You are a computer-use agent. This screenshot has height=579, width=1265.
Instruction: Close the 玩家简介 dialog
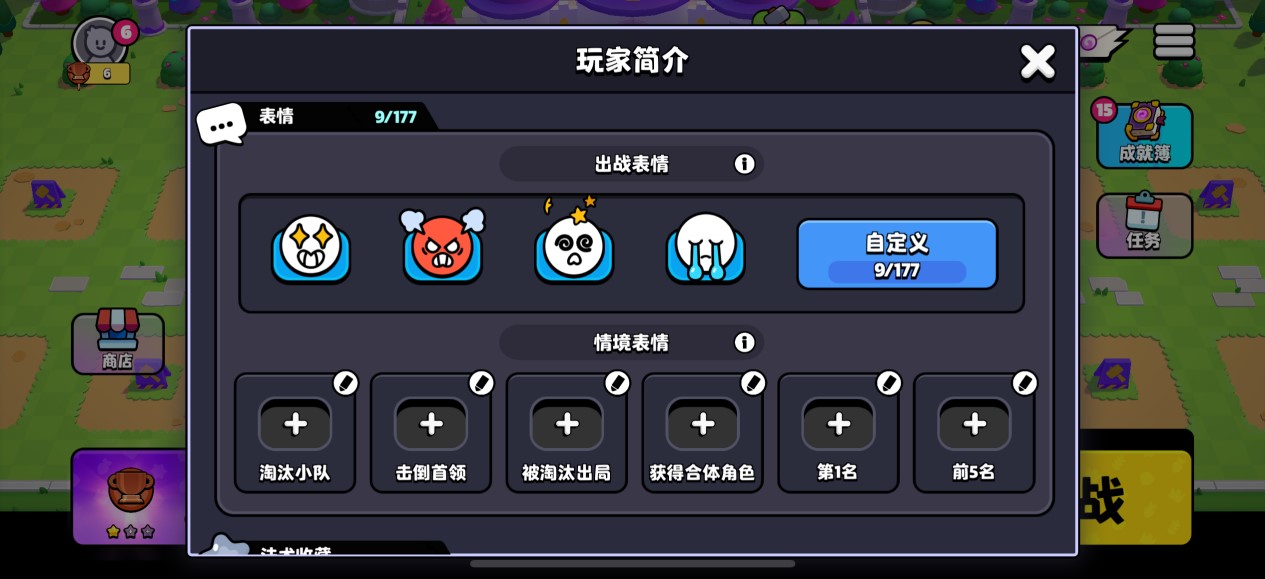pyautogui.click(x=1037, y=62)
